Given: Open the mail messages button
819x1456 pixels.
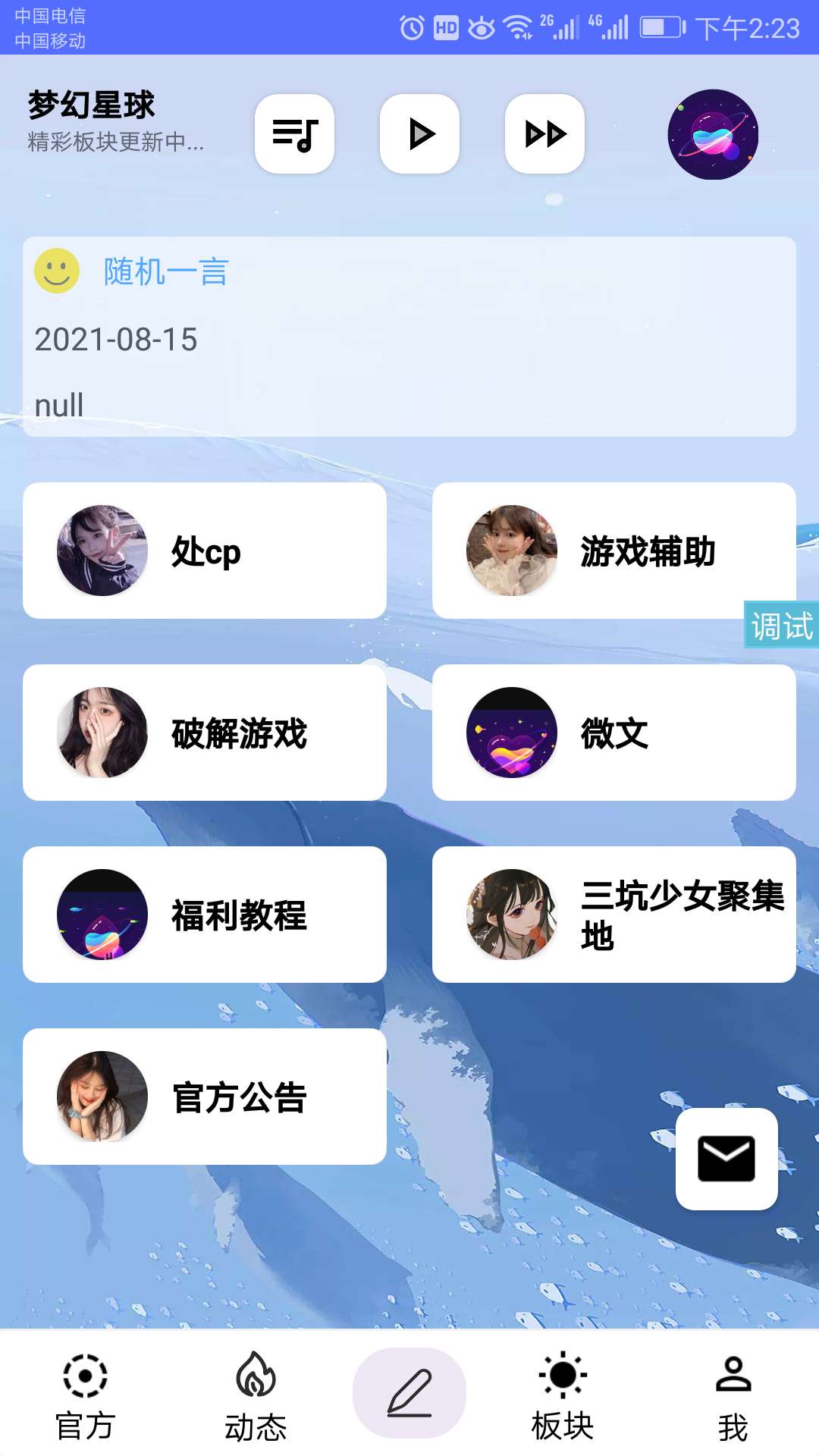Looking at the screenshot, I should (726, 1159).
